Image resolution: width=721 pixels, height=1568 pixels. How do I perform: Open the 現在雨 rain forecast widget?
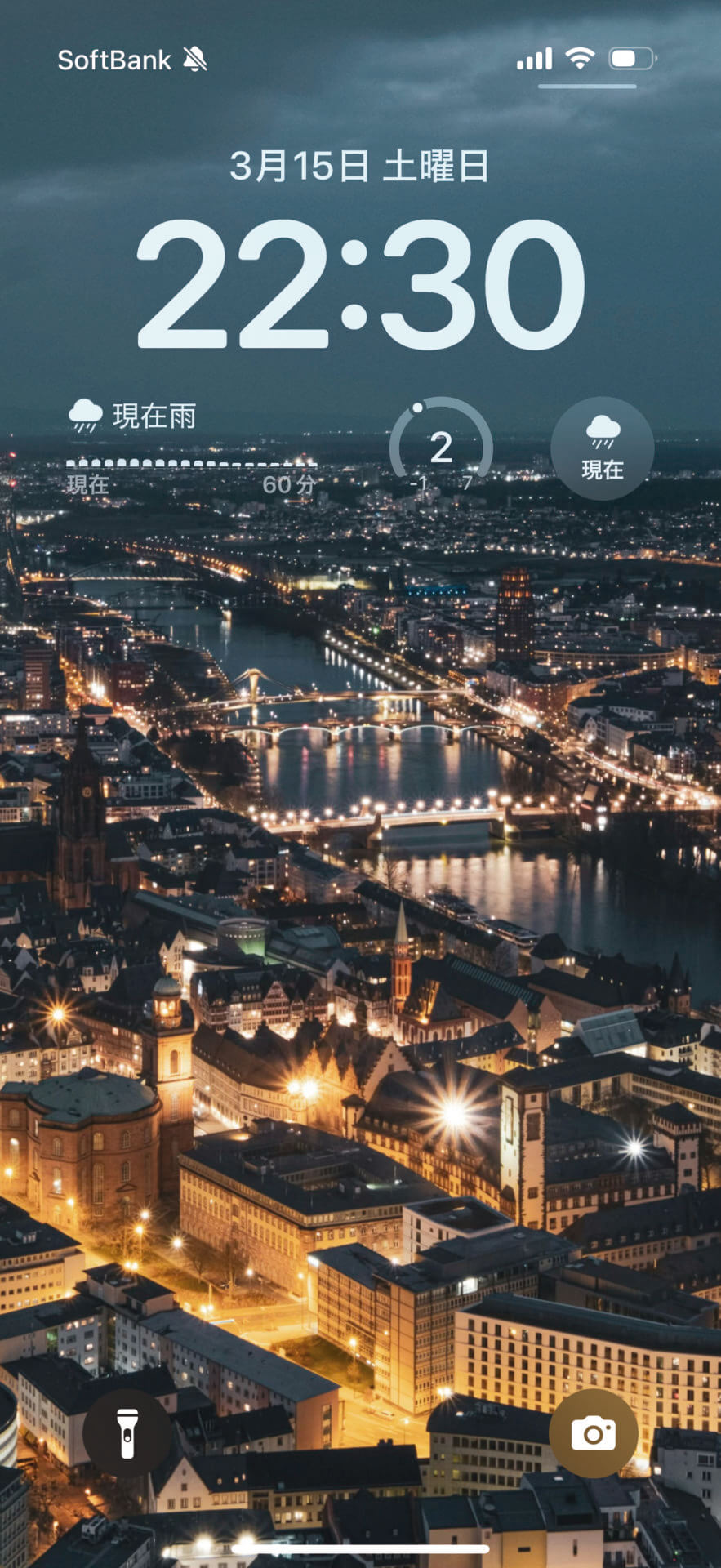(x=192, y=448)
